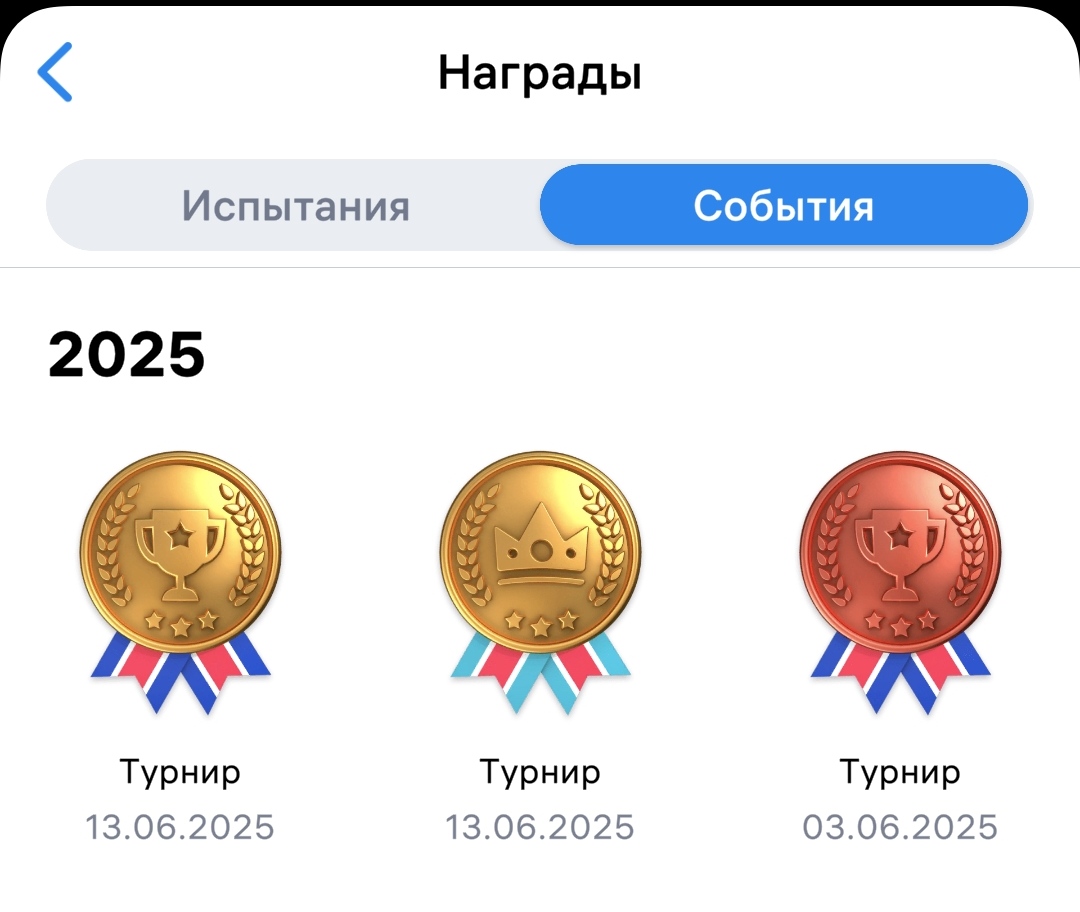Go back from the Награды screen

click(56, 73)
